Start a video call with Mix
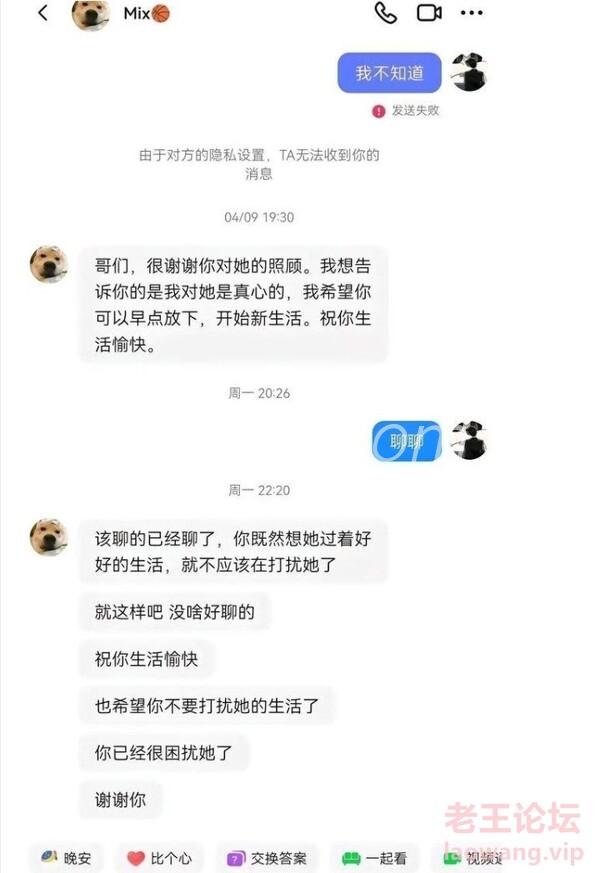This screenshot has width=600, height=873. click(x=429, y=13)
